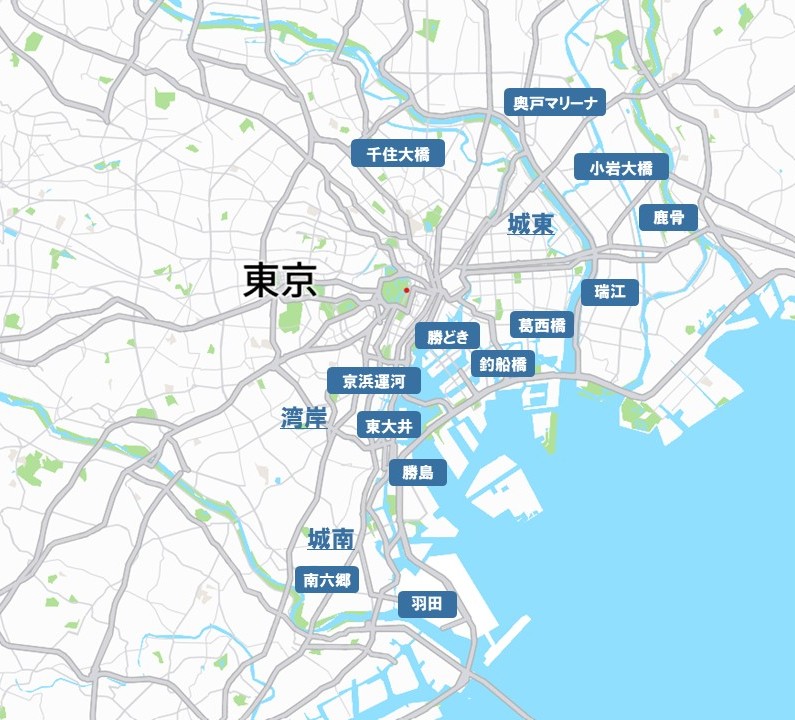The width and height of the screenshot is (795, 720).
Task: Open the 京浜運河 location
Action: pos(374,381)
